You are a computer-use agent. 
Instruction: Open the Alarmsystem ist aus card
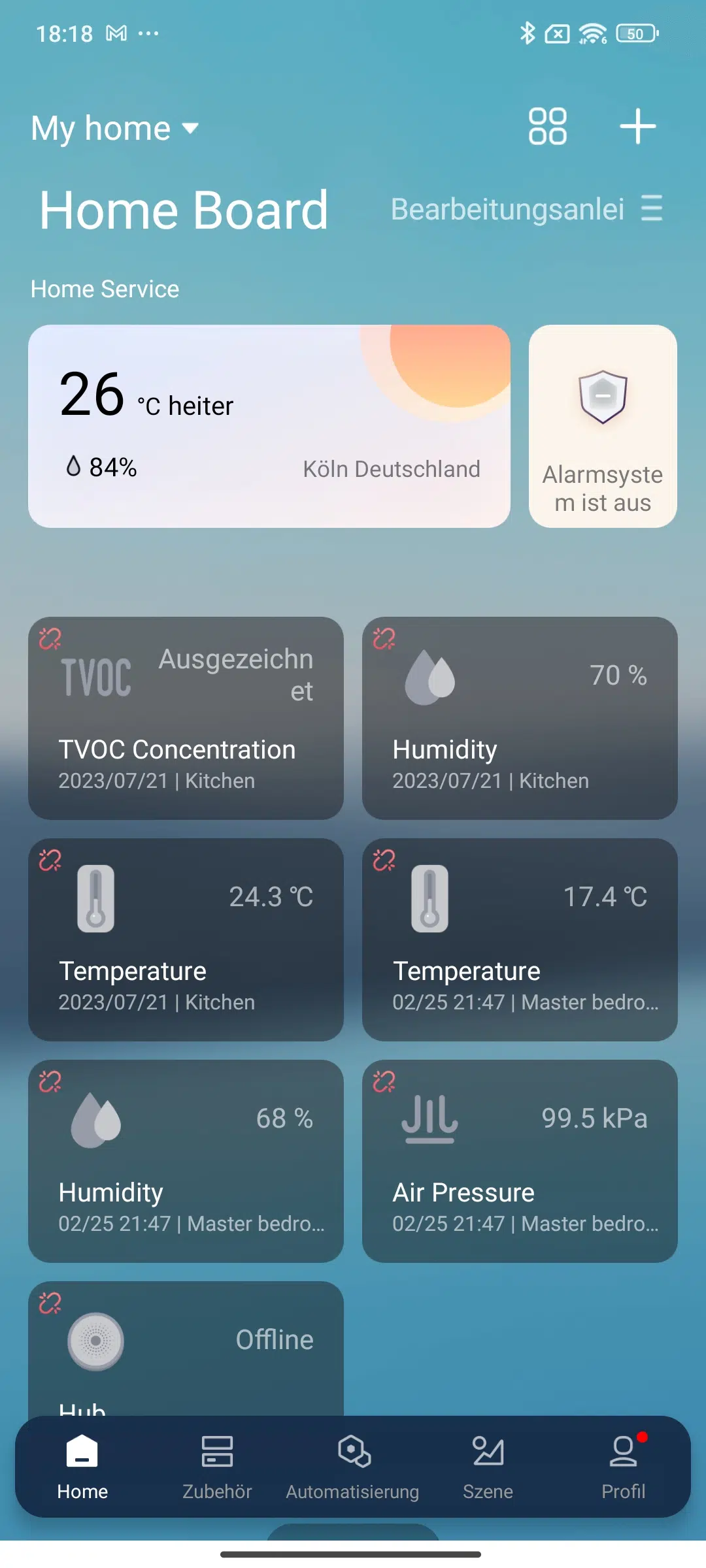(603, 426)
